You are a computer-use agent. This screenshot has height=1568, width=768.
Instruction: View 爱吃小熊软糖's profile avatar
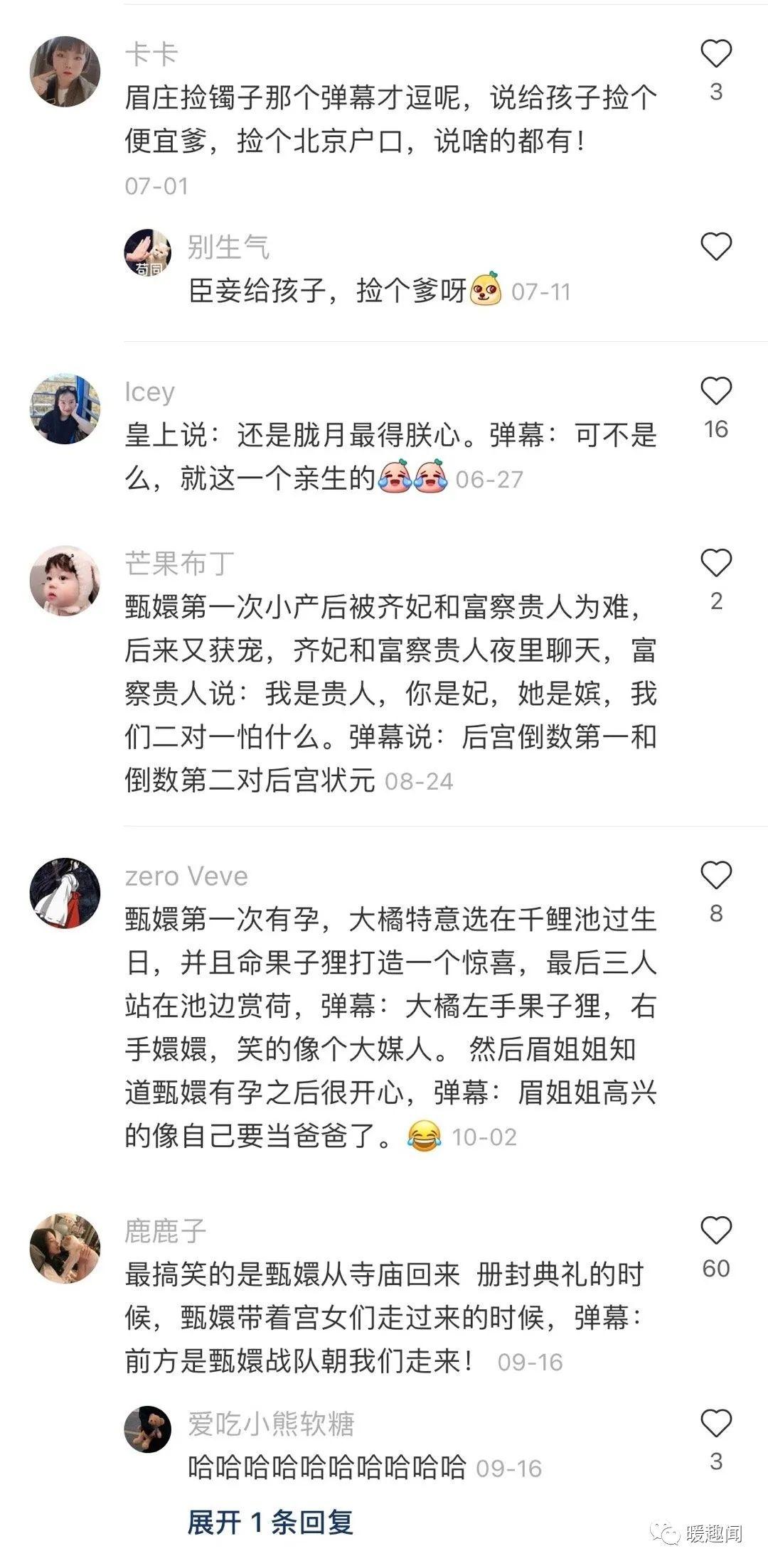coord(148,1429)
